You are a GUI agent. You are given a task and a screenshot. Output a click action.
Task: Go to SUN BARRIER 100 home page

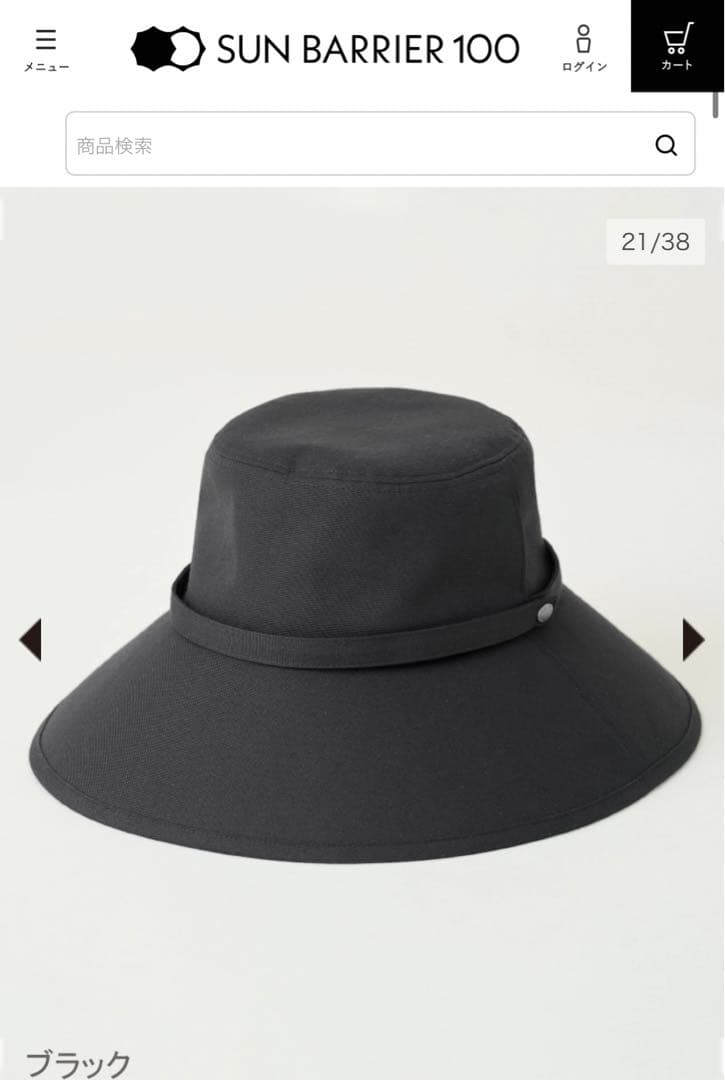(x=326, y=48)
